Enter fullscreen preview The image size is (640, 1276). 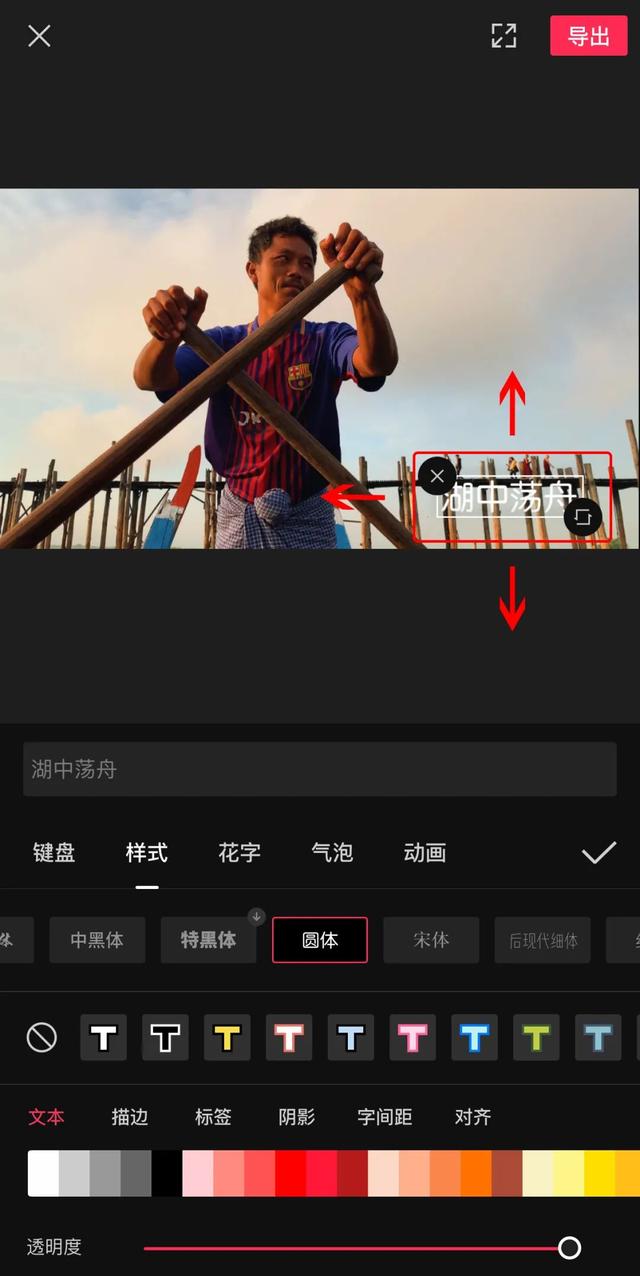(x=504, y=36)
